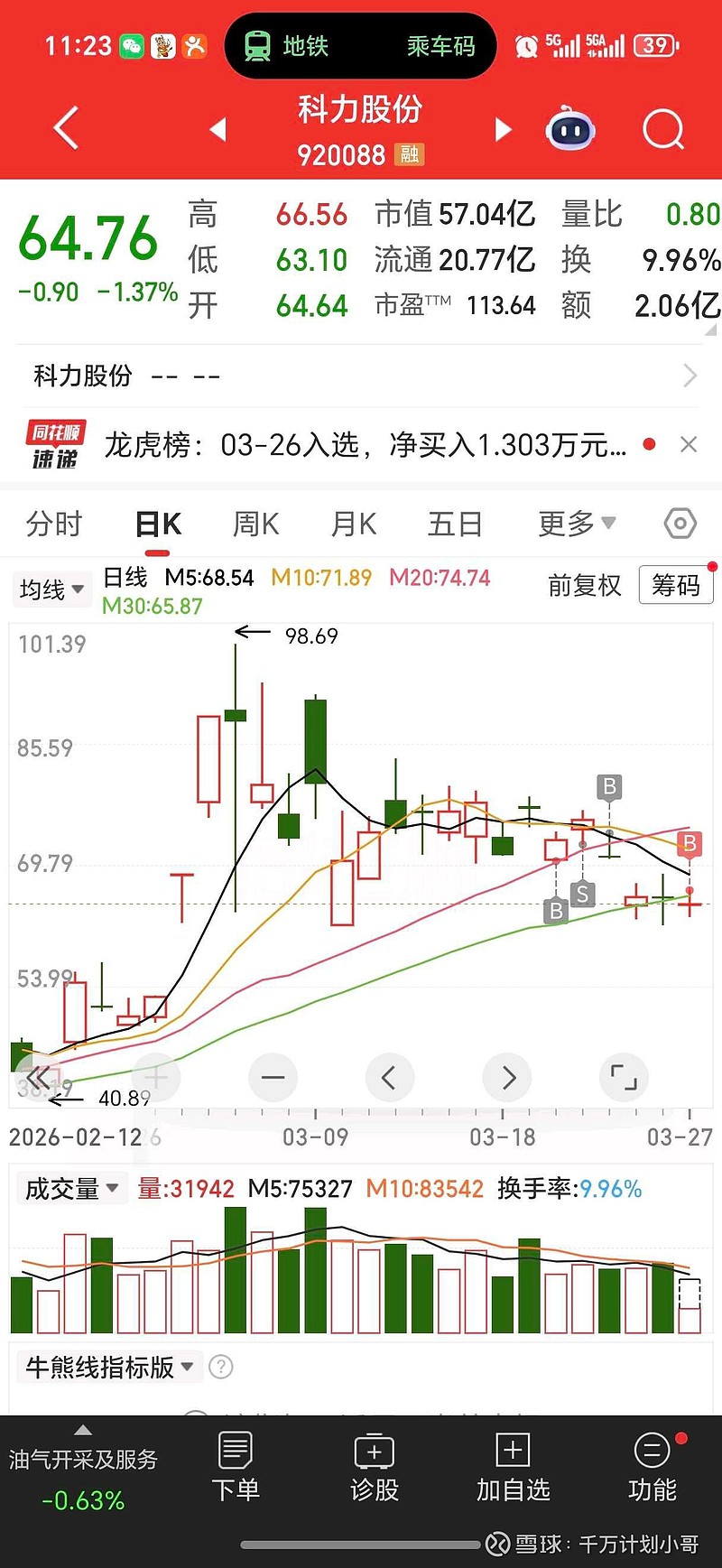Zoom in the K-line chart

point(155,1077)
